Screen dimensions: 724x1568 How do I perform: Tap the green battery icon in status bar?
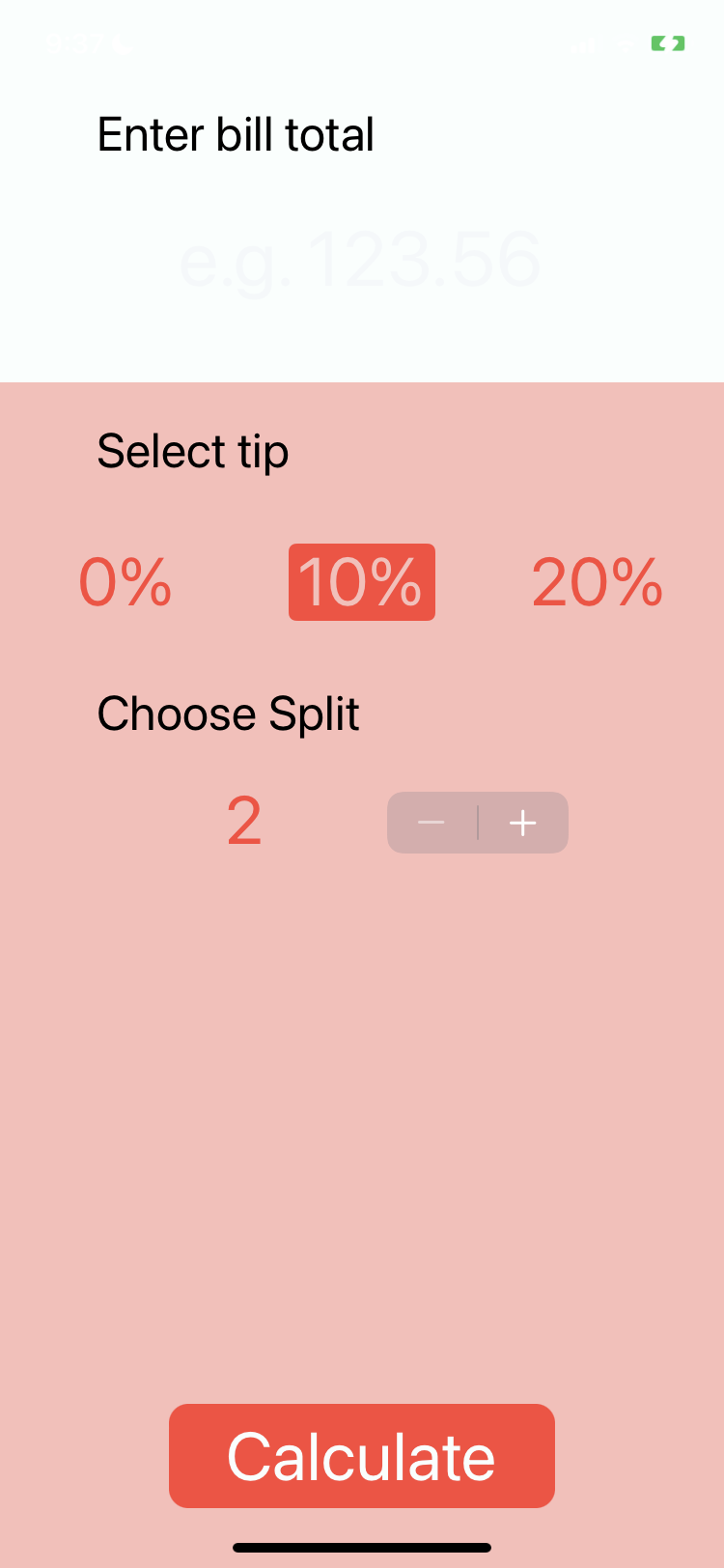[x=666, y=43]
